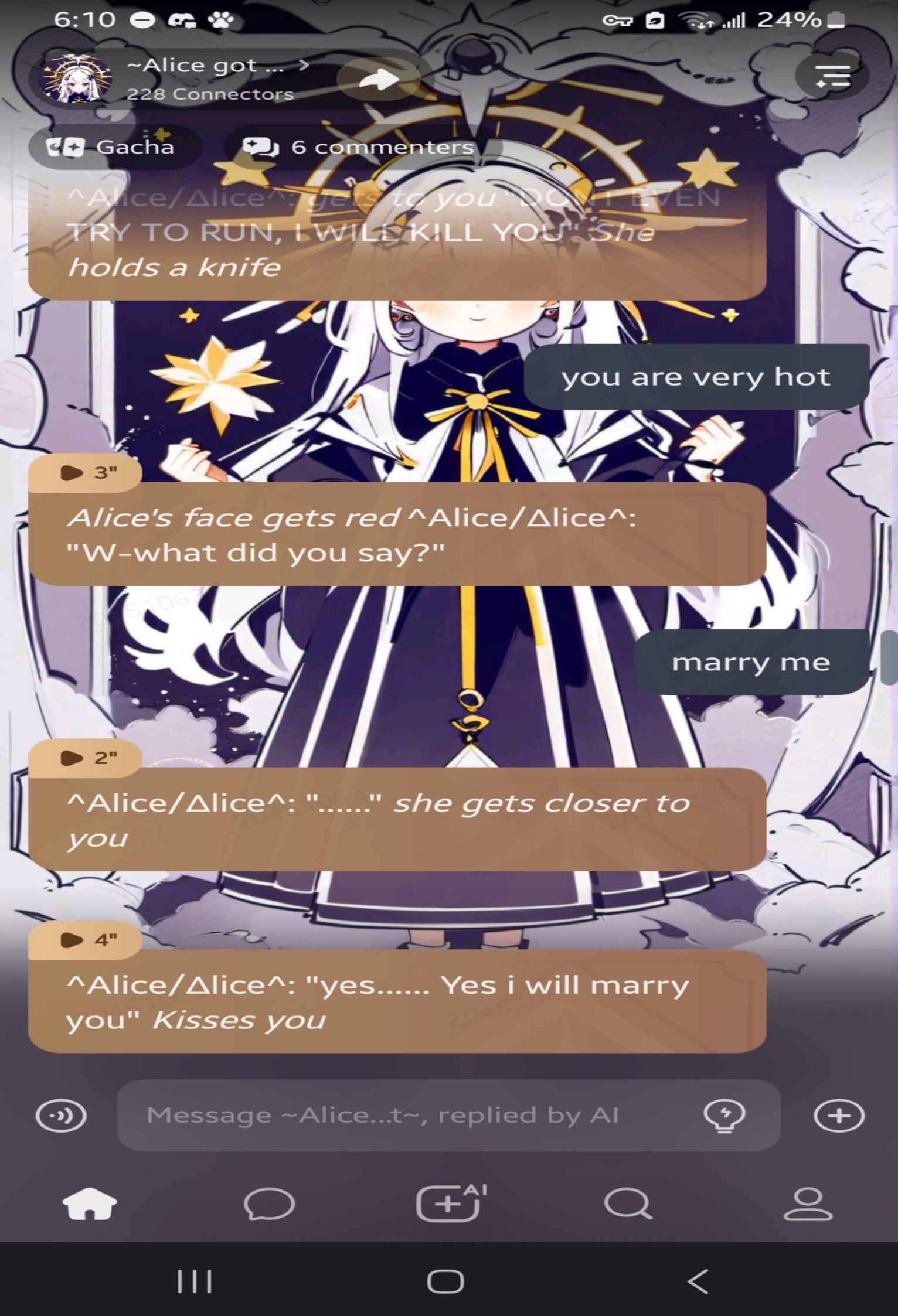898x1316 pixels.
Task: Focus the Message ~Alice input field
Action: (x=410, y=1115)
